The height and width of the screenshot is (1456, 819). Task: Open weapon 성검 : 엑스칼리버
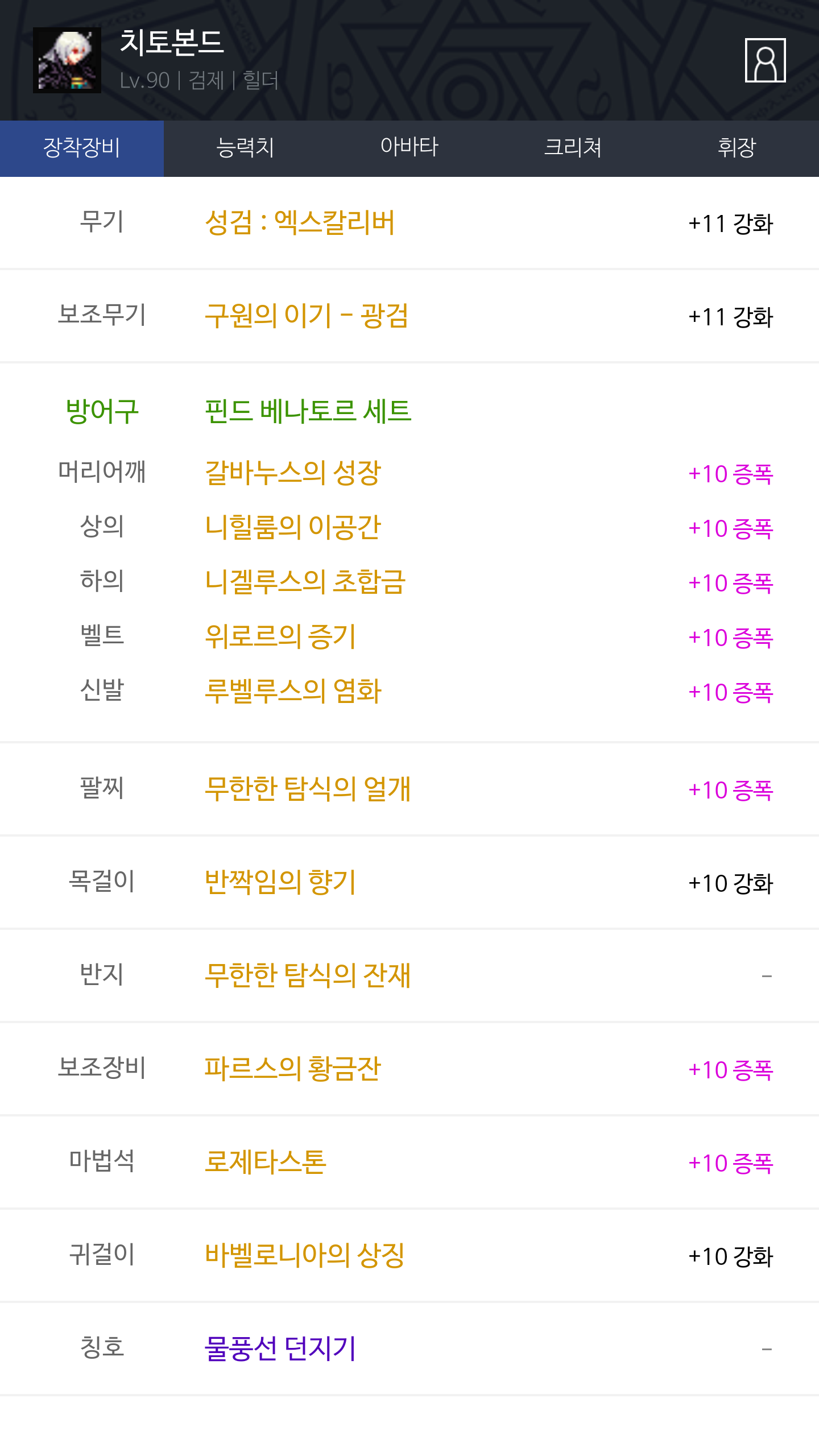(300, 222)
